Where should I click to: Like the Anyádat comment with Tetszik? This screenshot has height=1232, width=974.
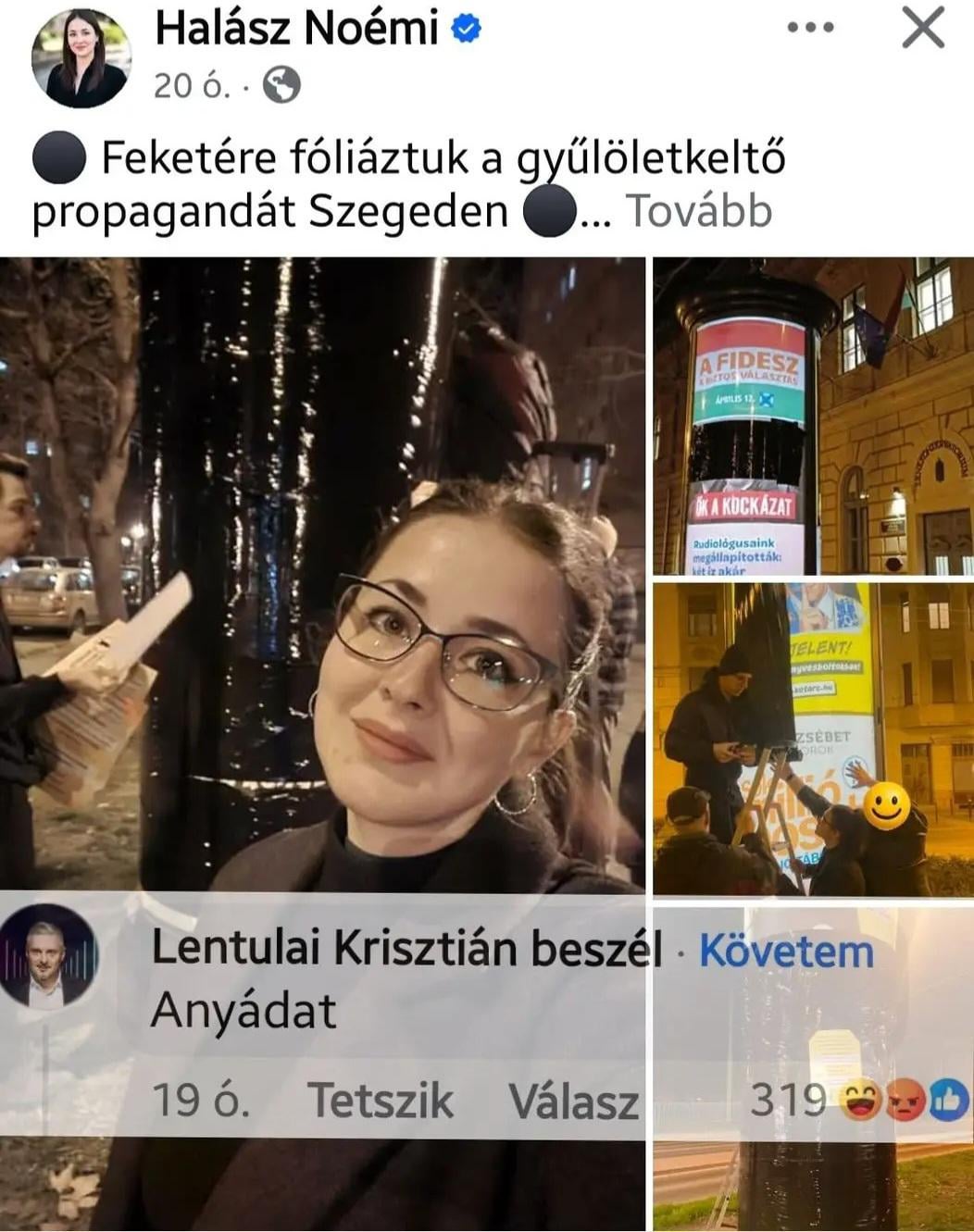[x=380, y=1101]
